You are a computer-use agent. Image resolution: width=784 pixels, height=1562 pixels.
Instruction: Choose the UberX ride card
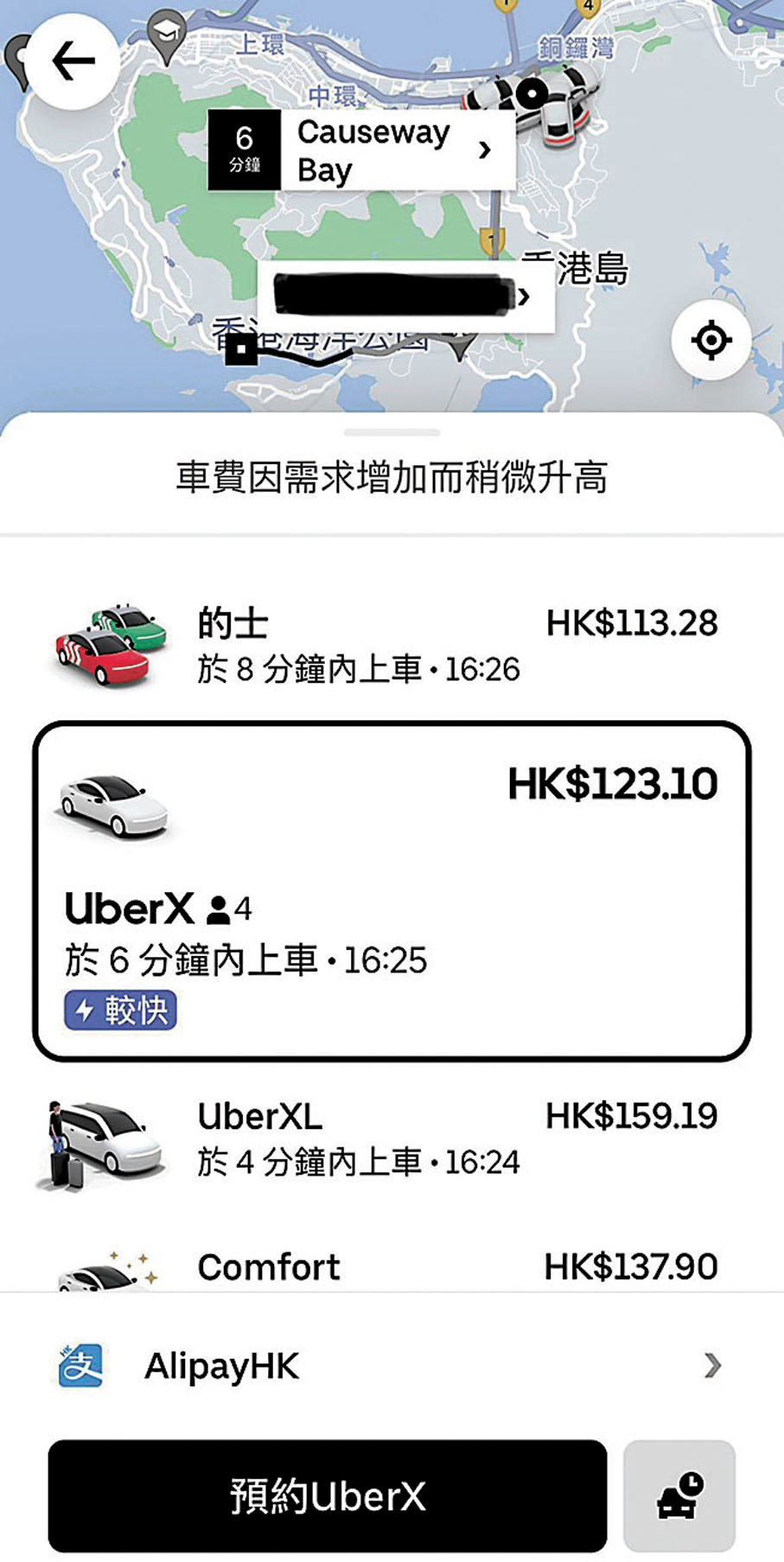click(x=391, y=890)
